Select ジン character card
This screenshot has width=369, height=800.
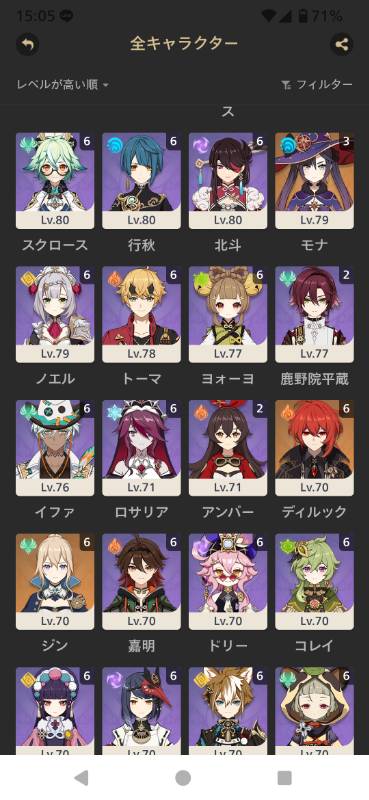55,582
